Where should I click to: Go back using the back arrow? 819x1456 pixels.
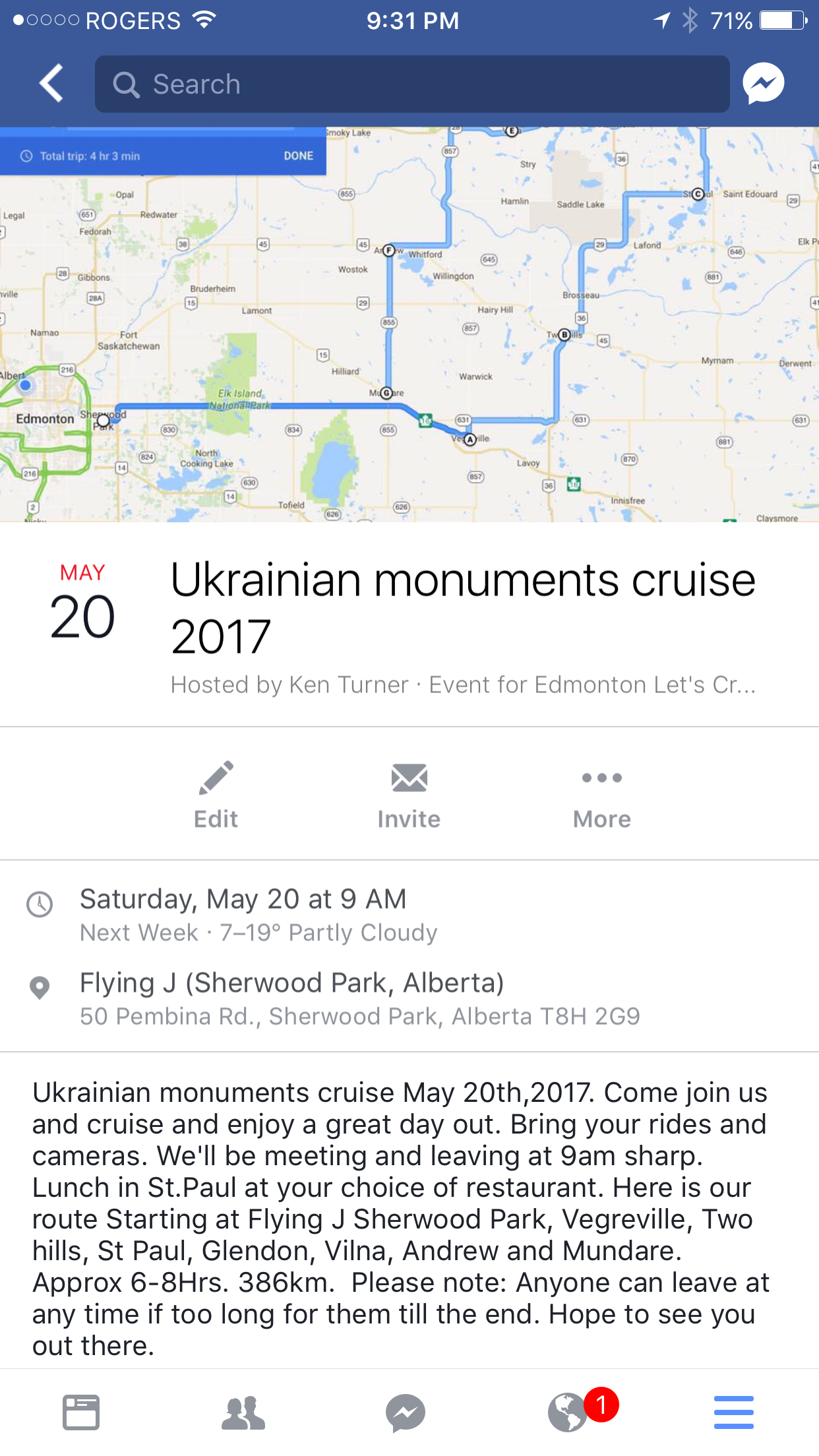(x=51, y=84)
